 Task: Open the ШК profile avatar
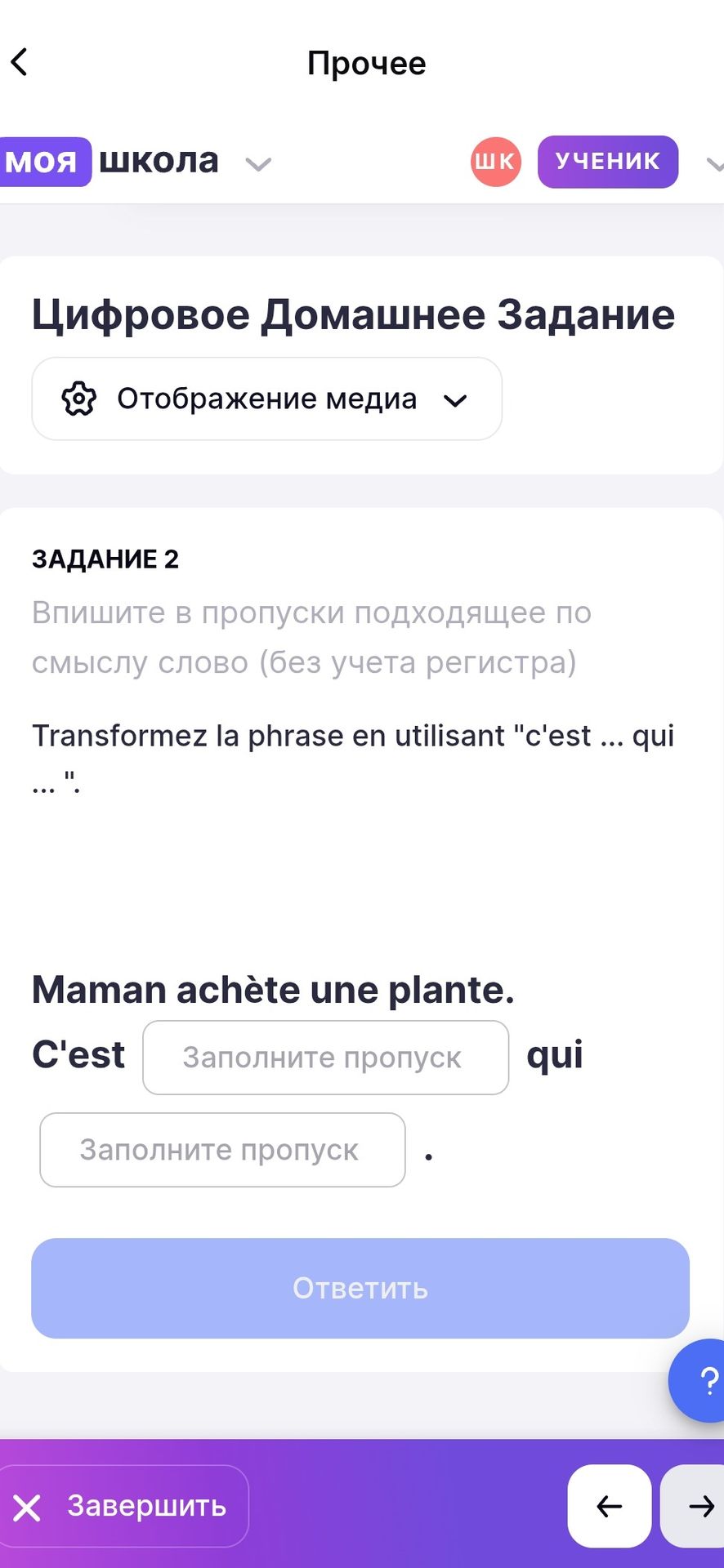(496, 162)
